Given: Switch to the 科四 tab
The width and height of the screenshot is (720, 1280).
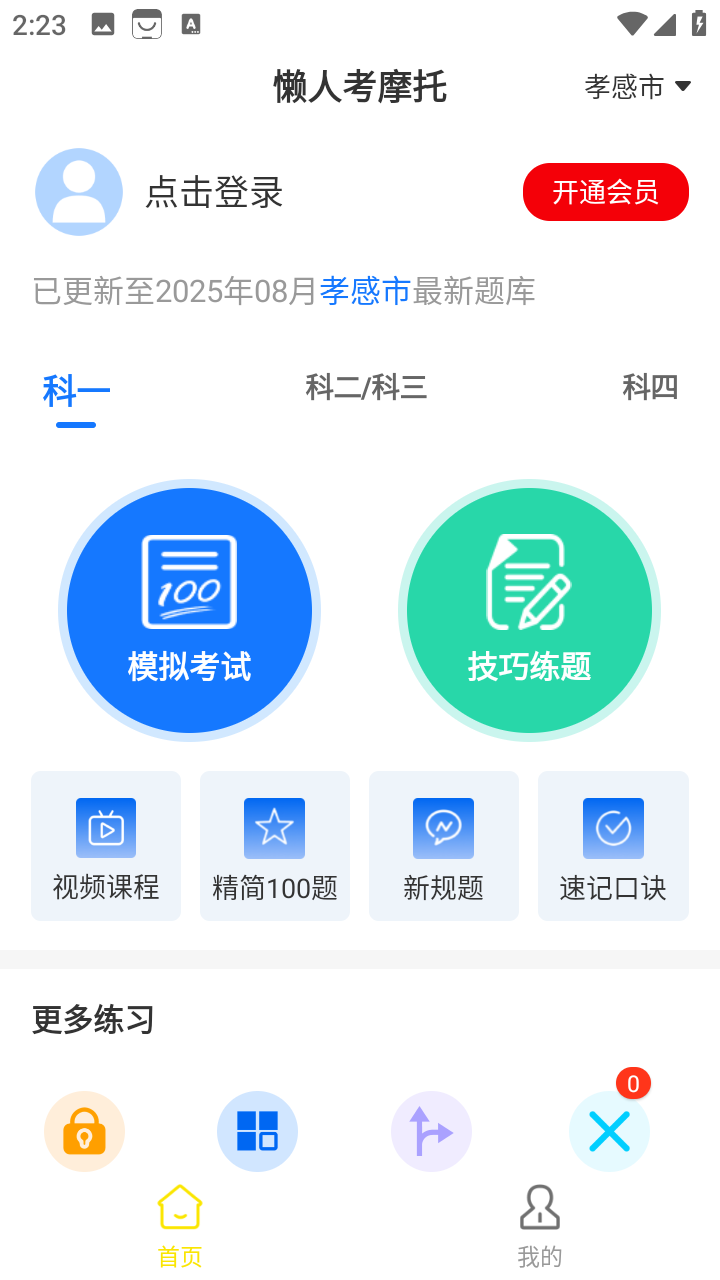Looking at the screenshot, I should click(651, 388).
